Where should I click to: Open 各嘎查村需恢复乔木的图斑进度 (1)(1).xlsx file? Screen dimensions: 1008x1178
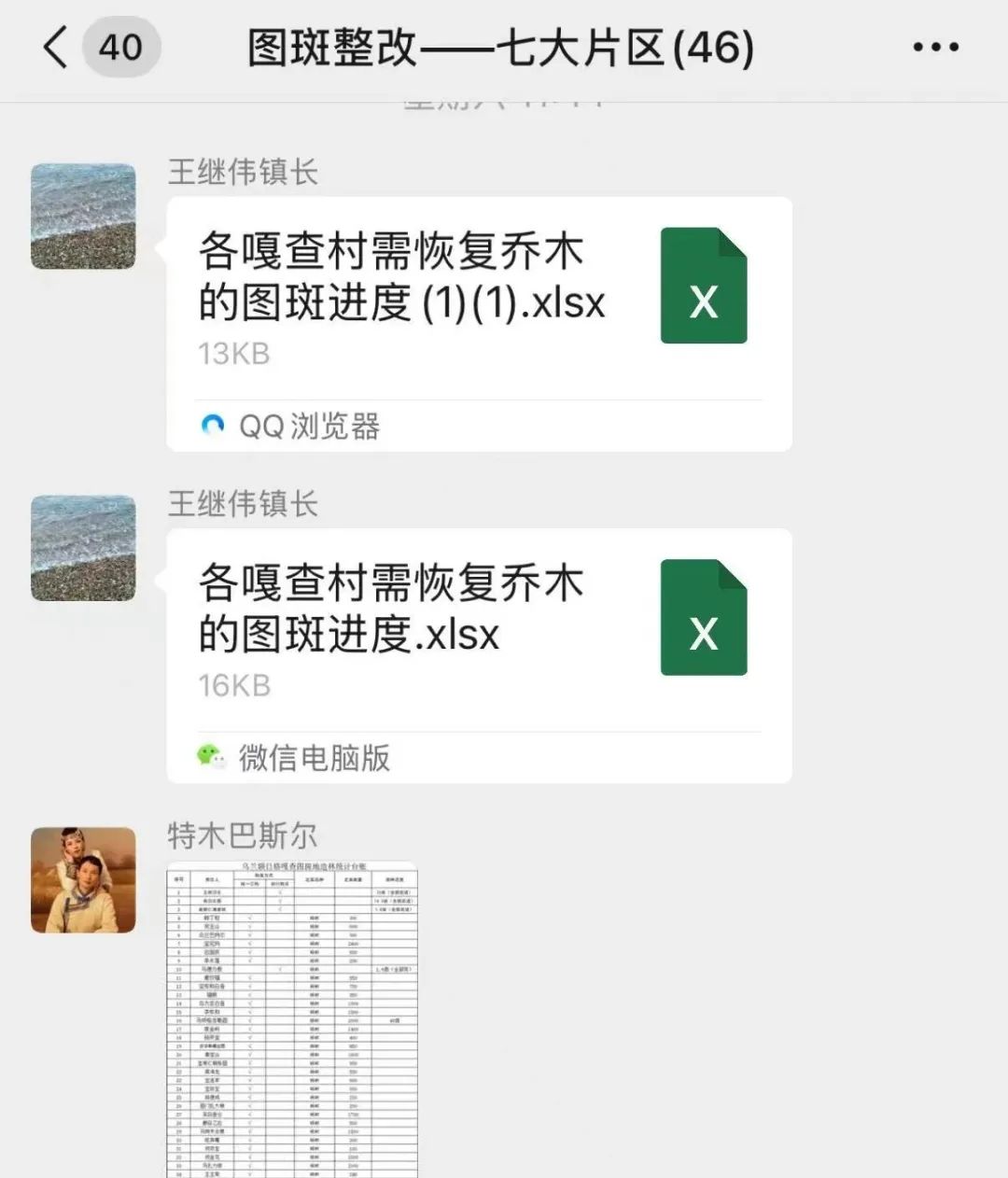point(478,301)
